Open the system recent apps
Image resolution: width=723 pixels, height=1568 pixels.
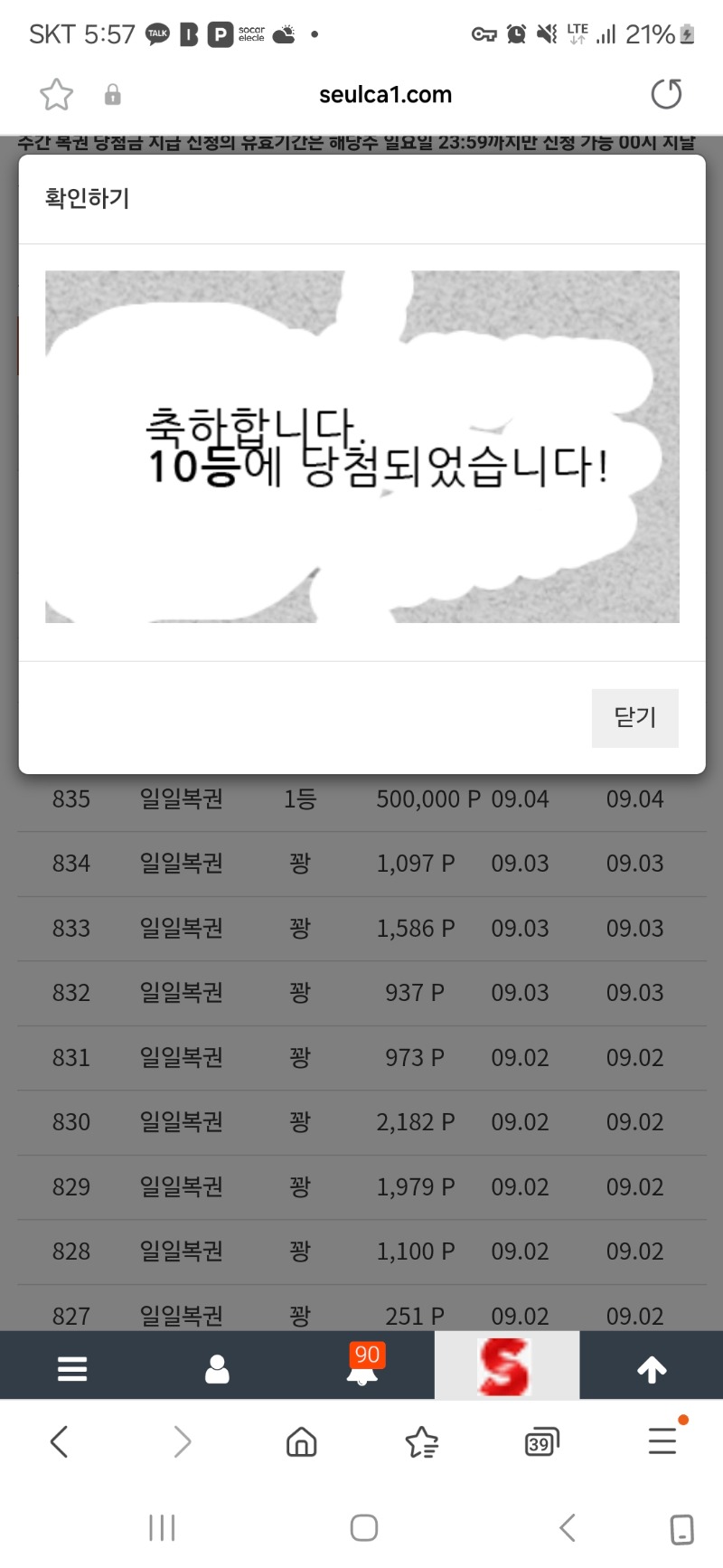tap(162, 1527)
